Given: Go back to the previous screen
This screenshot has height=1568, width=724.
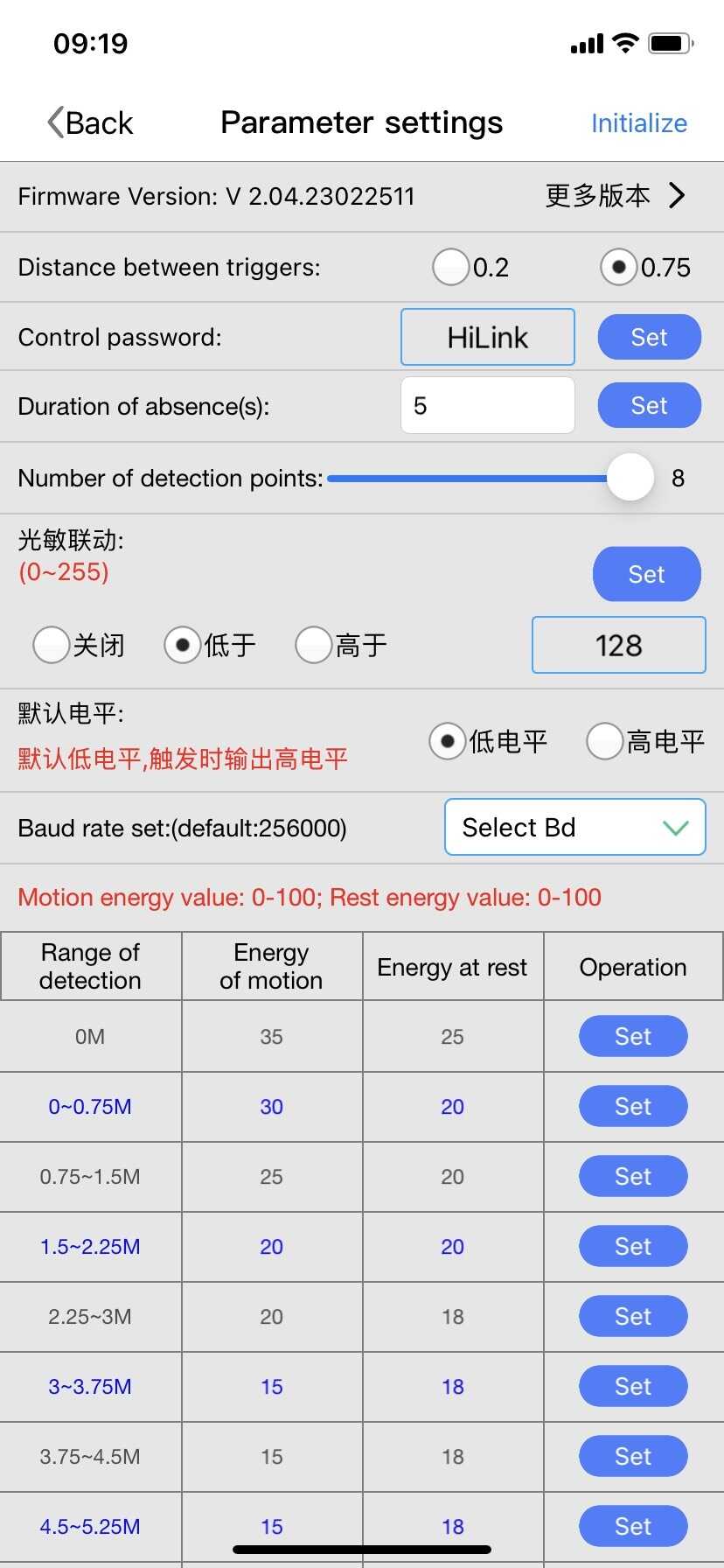Looking at the screenshot, I should [90, 122].
